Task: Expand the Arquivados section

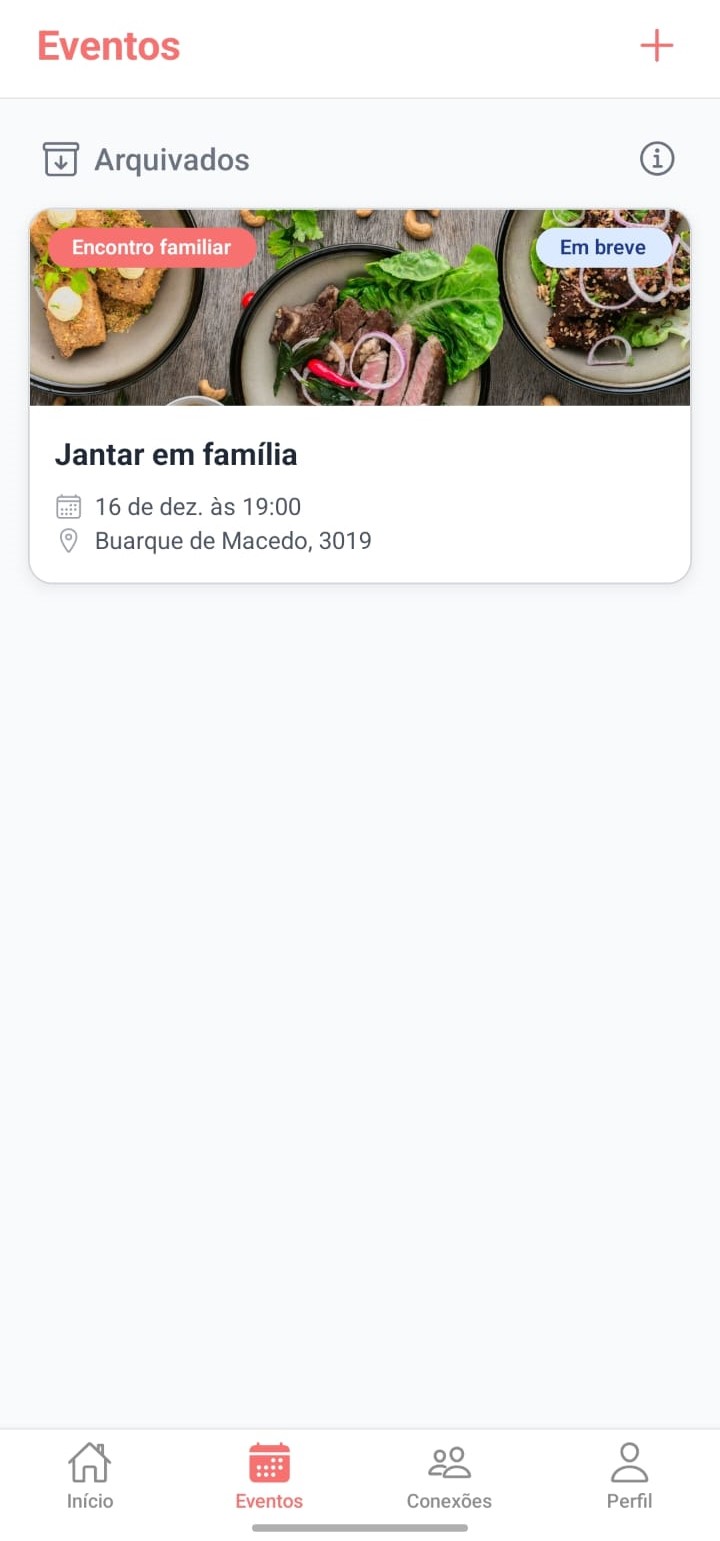Action: tap(172, 158)
